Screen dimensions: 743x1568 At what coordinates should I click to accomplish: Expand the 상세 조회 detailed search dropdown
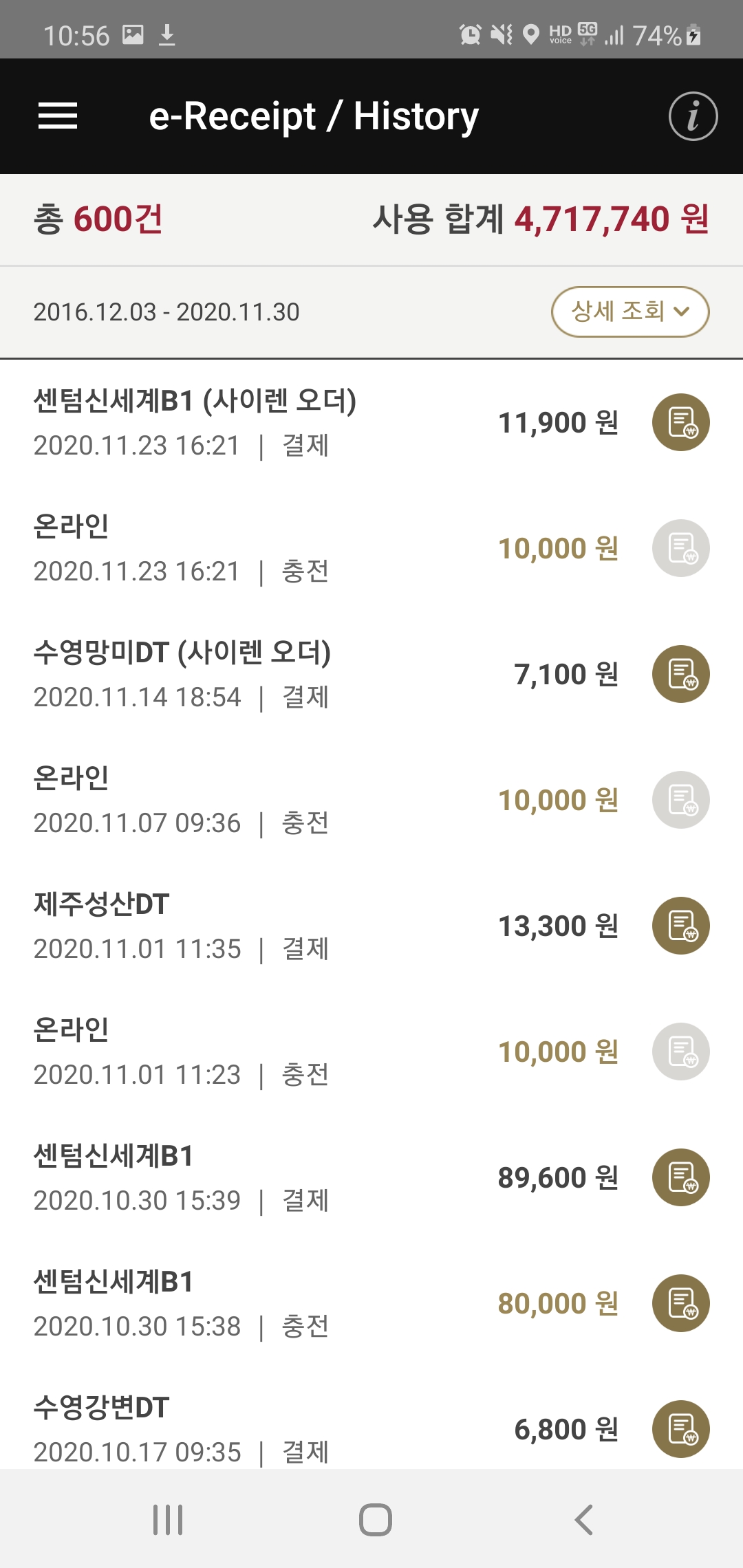(x=630, y=312)
